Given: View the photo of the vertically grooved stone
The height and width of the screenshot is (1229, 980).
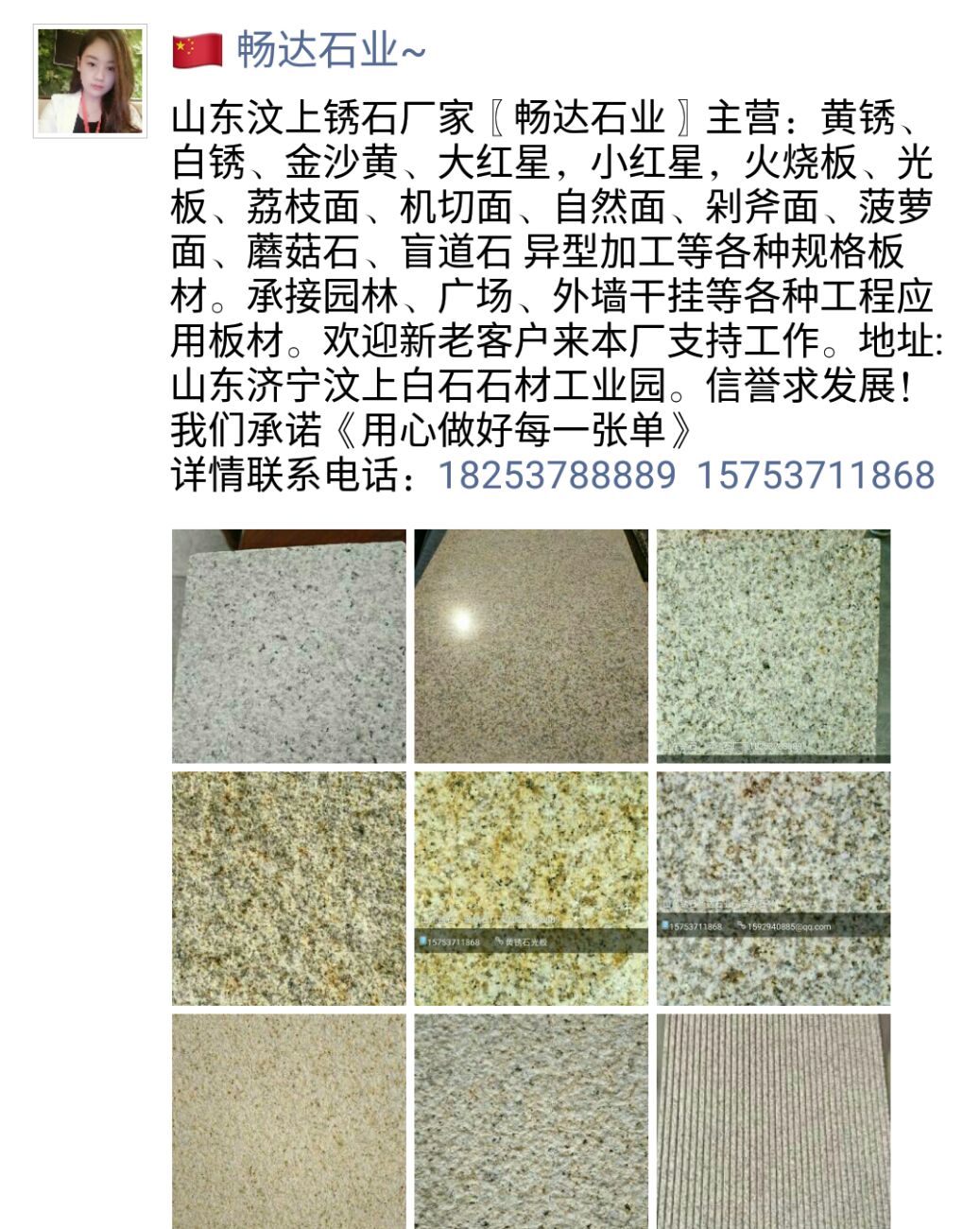Looking at the screenshot, I should tap(773, 1121).
